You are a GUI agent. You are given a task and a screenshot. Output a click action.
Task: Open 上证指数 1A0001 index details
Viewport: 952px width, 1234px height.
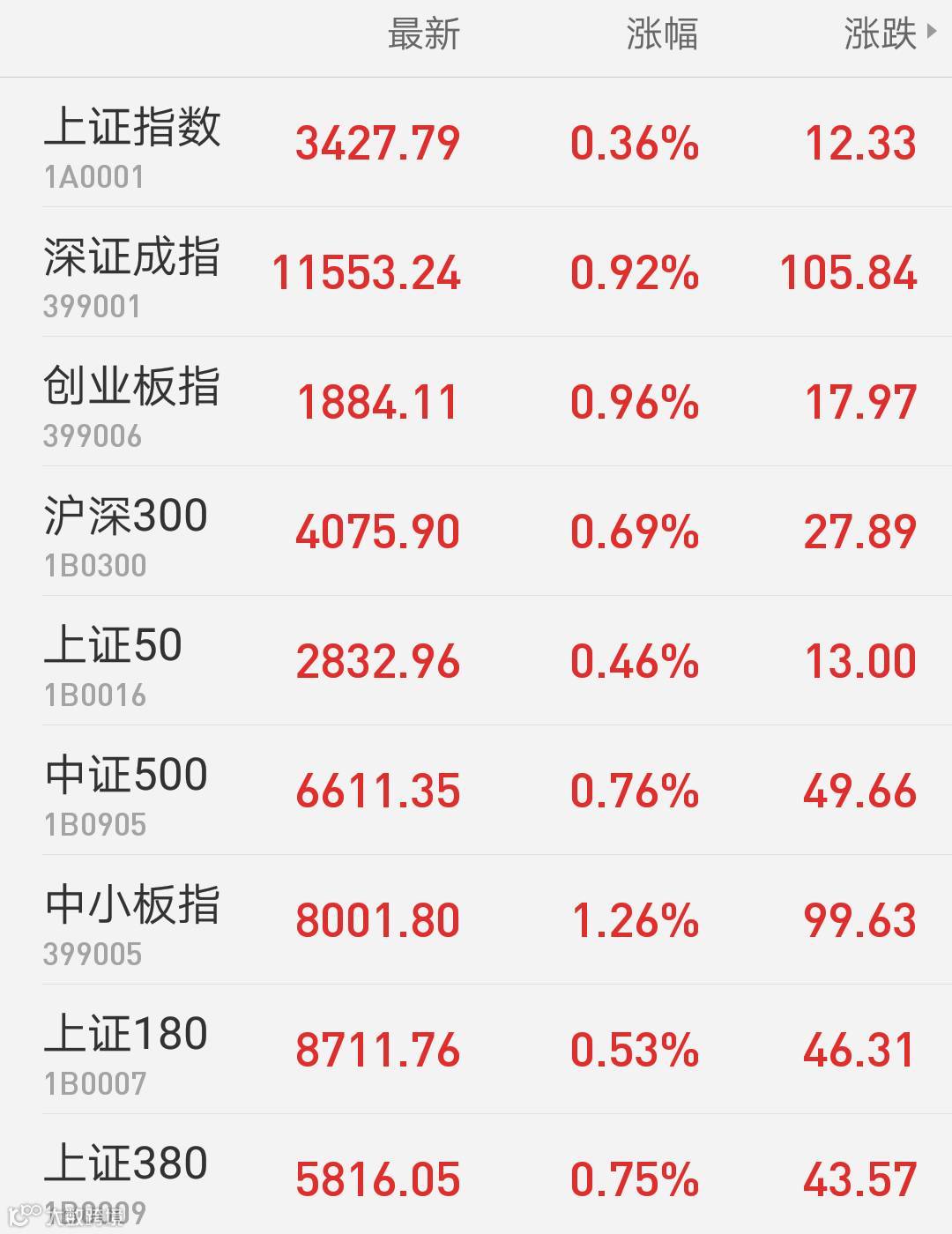click(x=476, y=143)
